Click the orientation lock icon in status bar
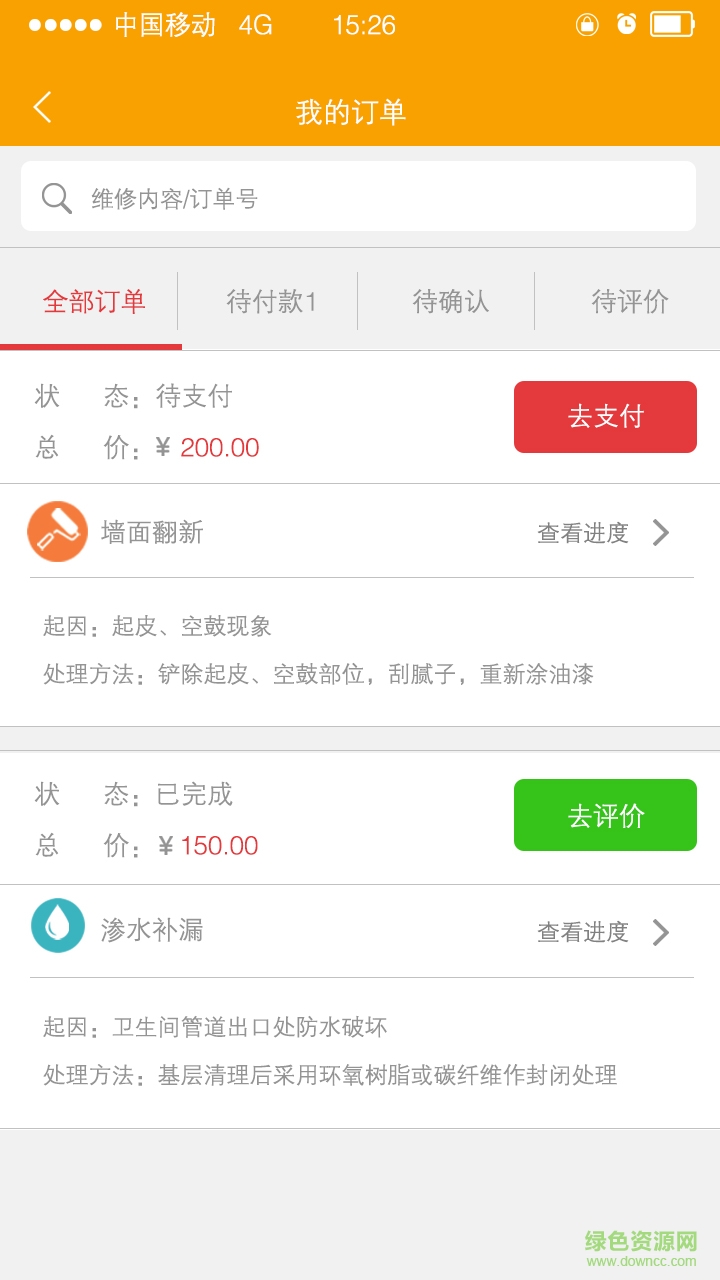Viewport: 720px width, 1280px height. (x=586, y=24)
